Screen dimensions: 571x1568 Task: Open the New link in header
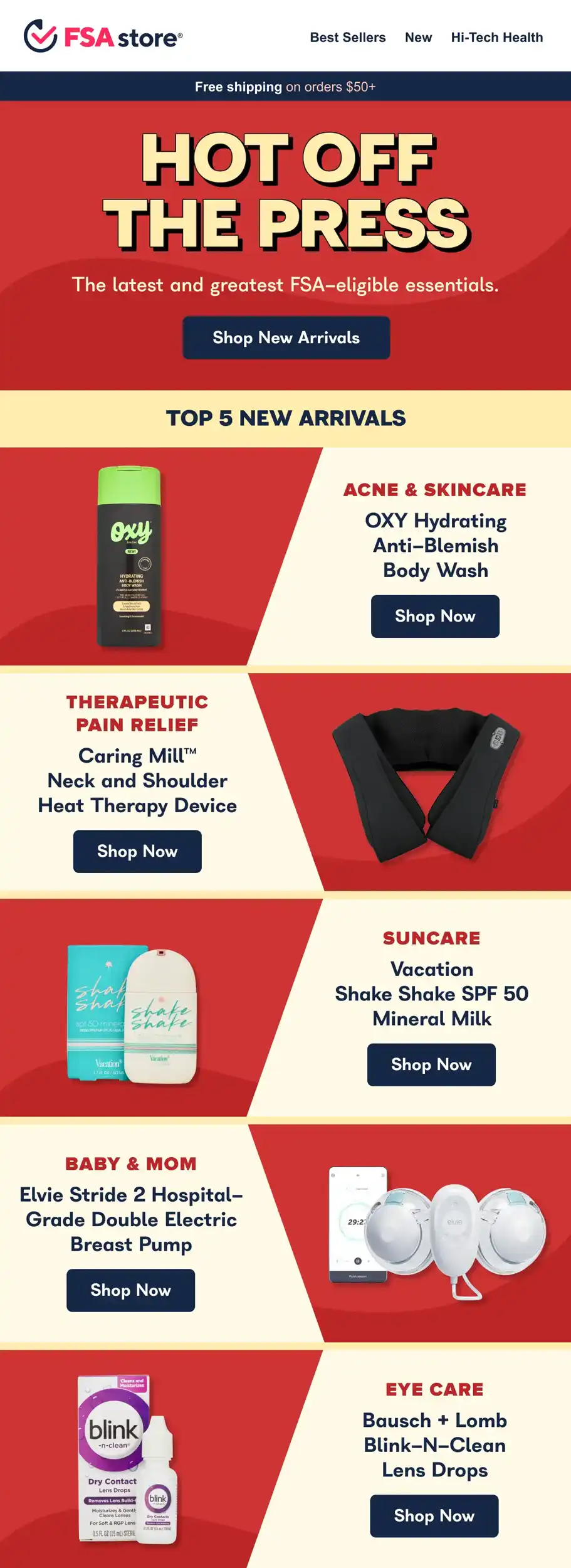point(418,38)
